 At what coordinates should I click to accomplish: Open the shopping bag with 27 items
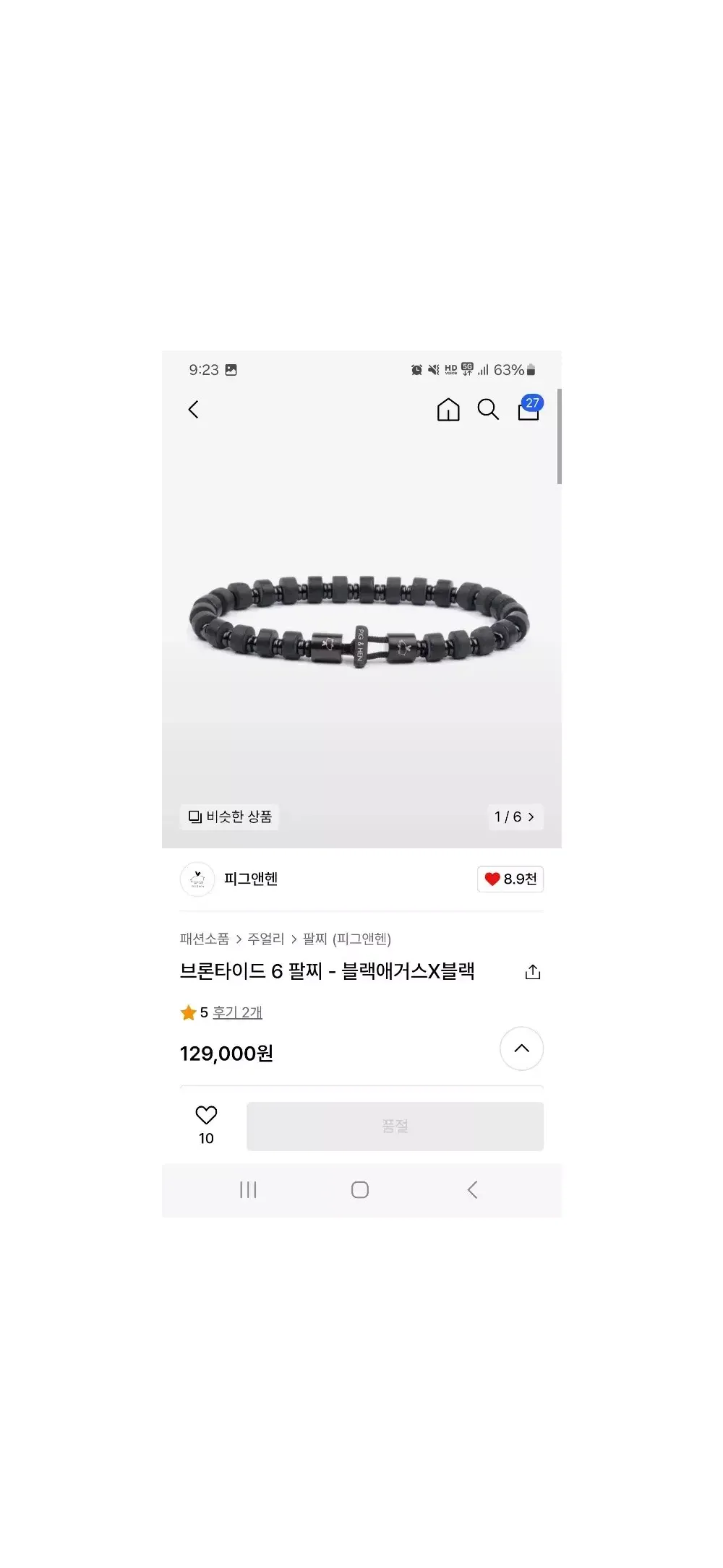529,410
